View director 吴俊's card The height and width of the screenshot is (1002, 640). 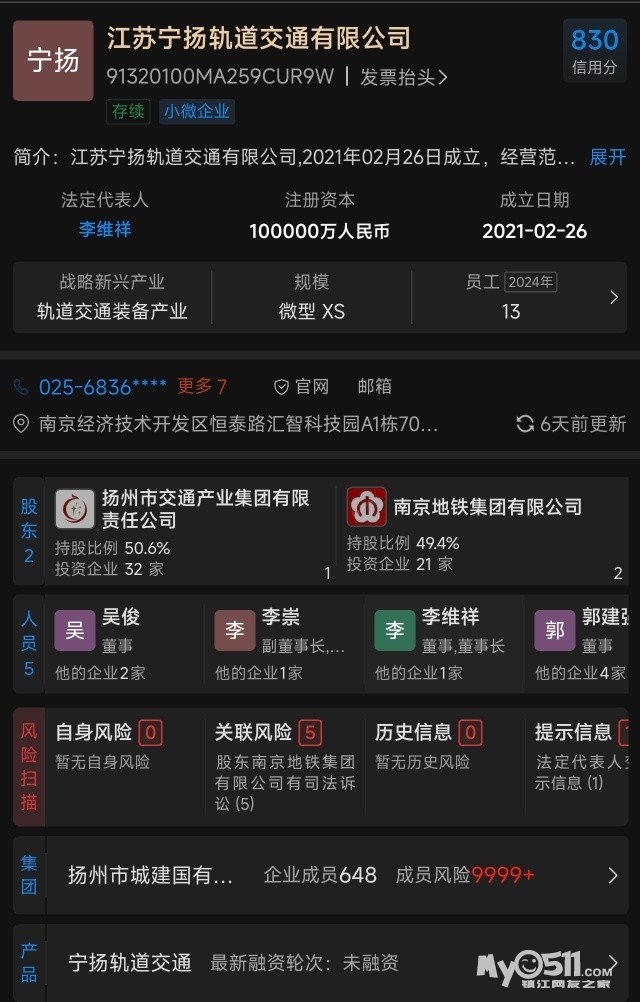[x=118, y=643]
